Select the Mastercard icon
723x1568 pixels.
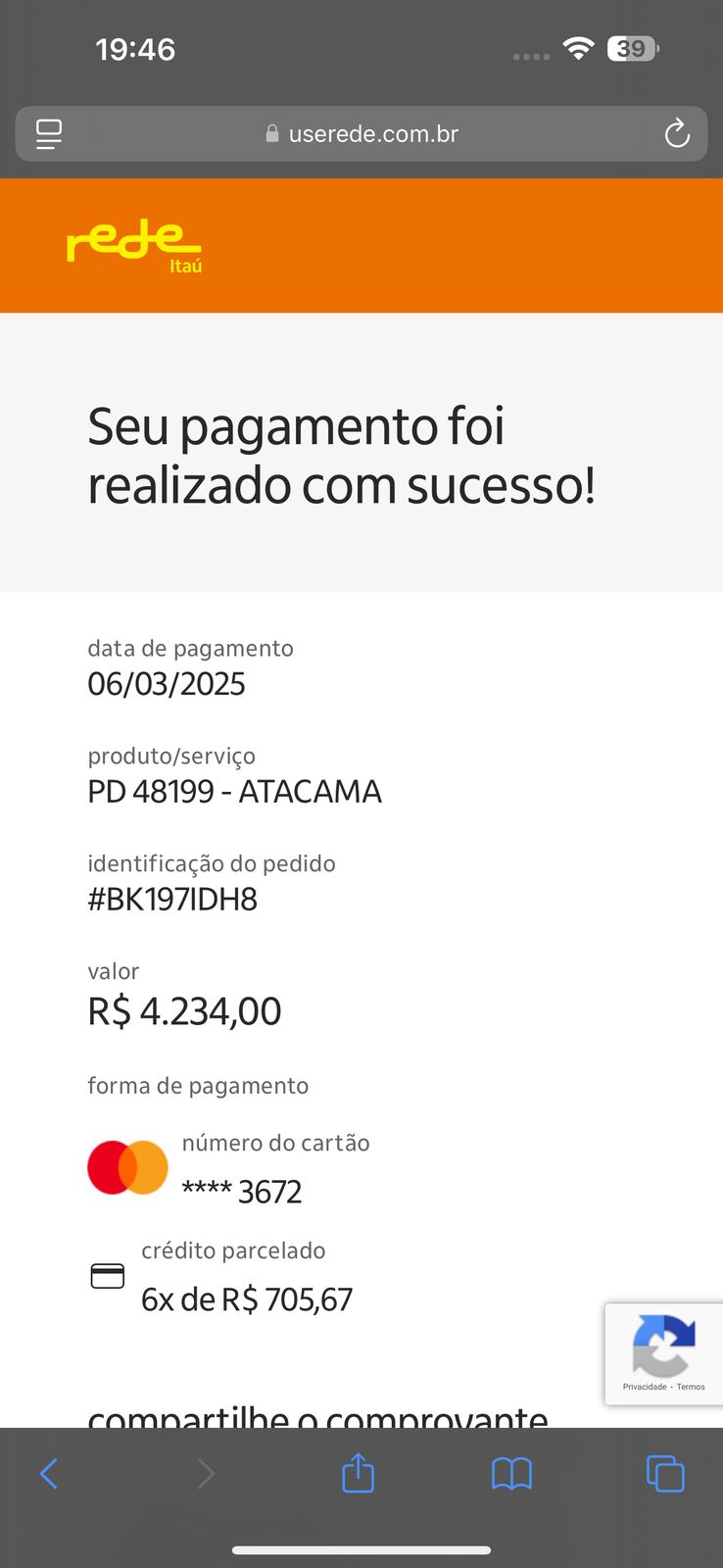point(127,1167)
